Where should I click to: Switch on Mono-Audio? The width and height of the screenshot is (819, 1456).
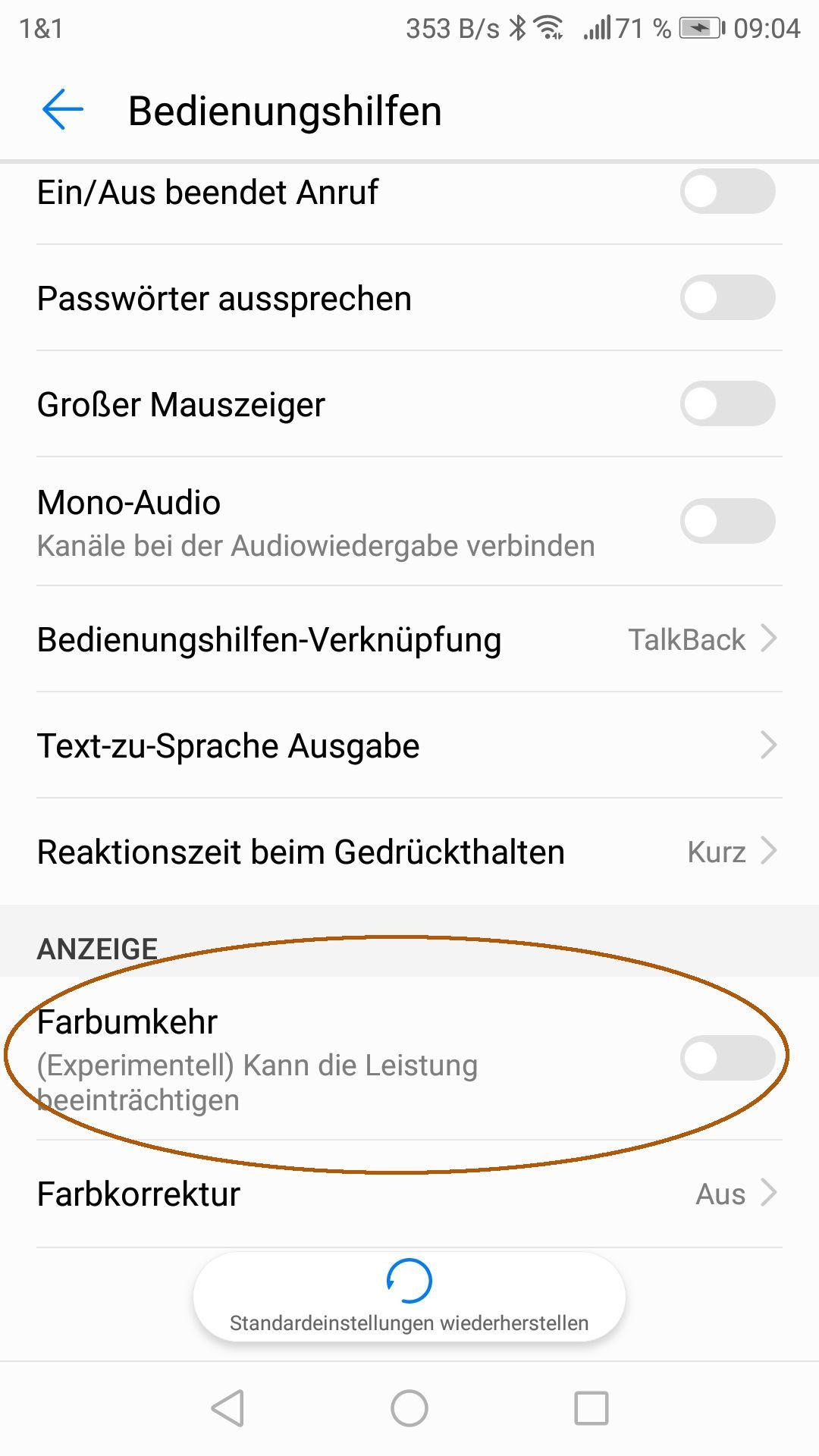727,521
